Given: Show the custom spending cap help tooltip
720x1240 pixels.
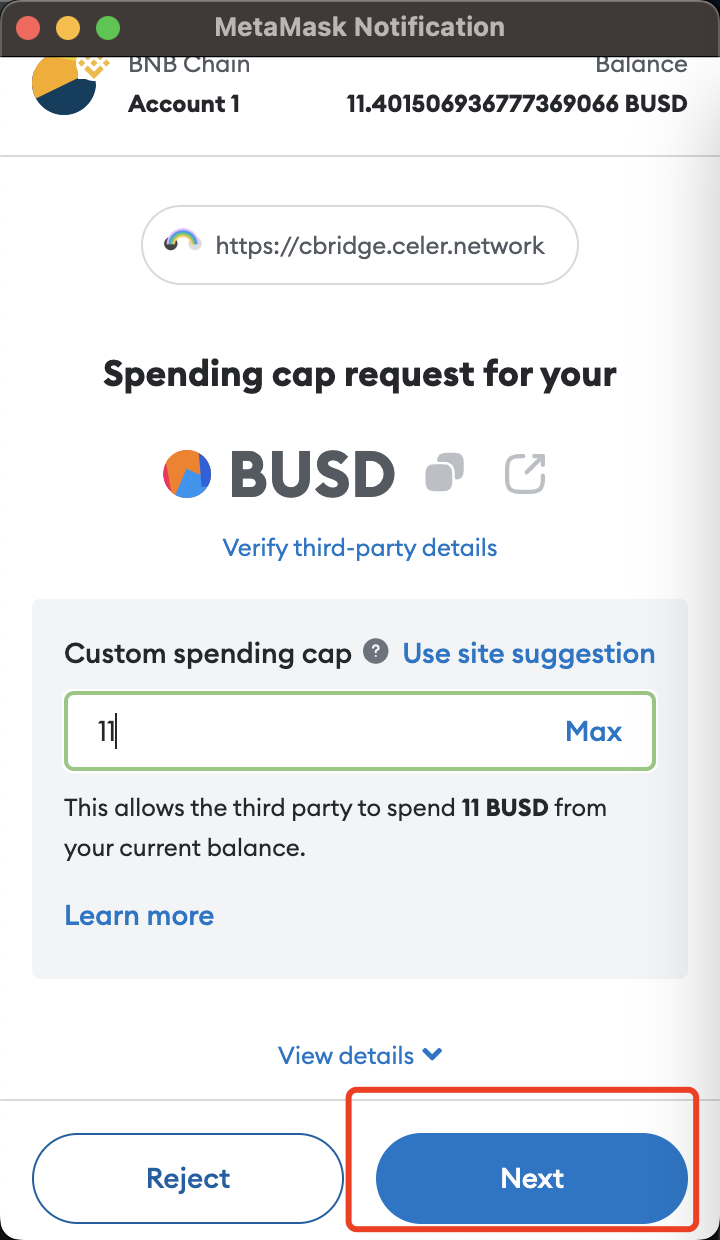Looking at the screenshot, I should 376,652.
